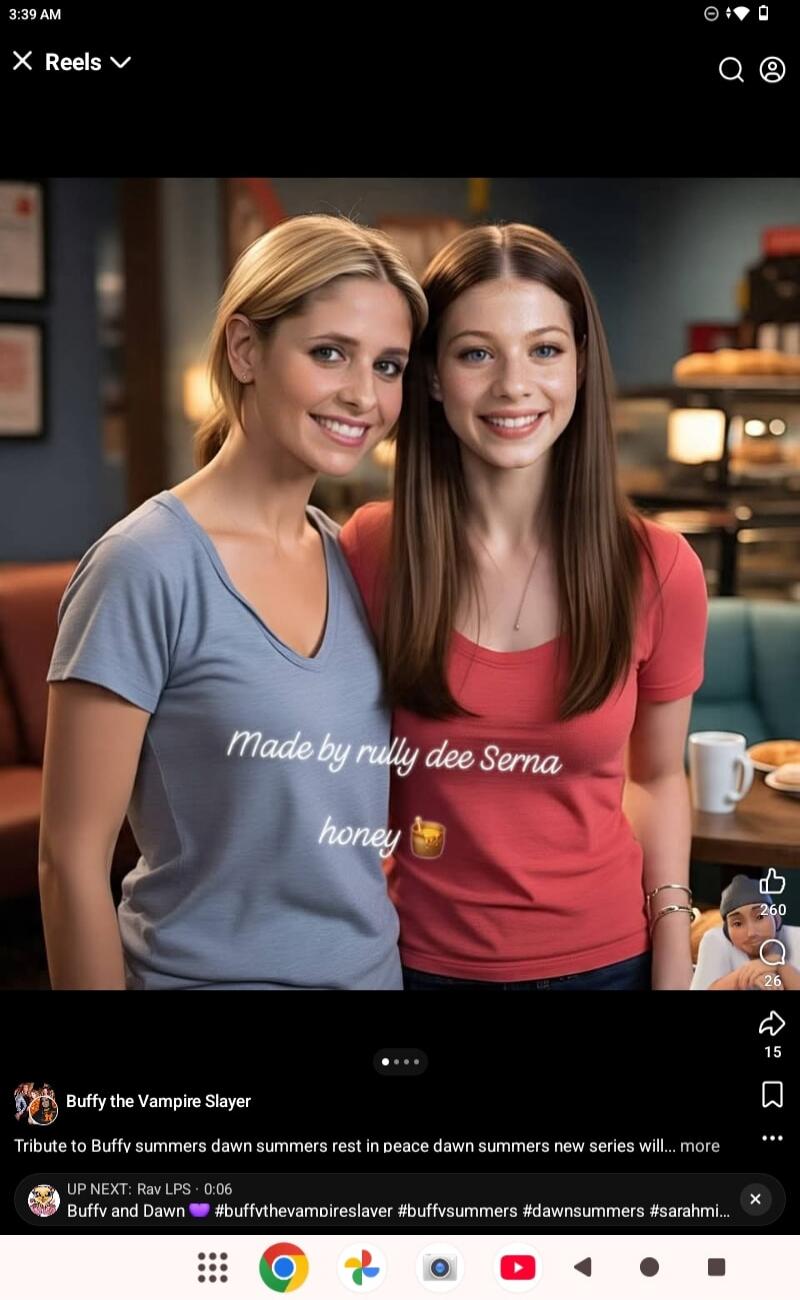Play the up next Rav LPS reel

click(380, 1200)
